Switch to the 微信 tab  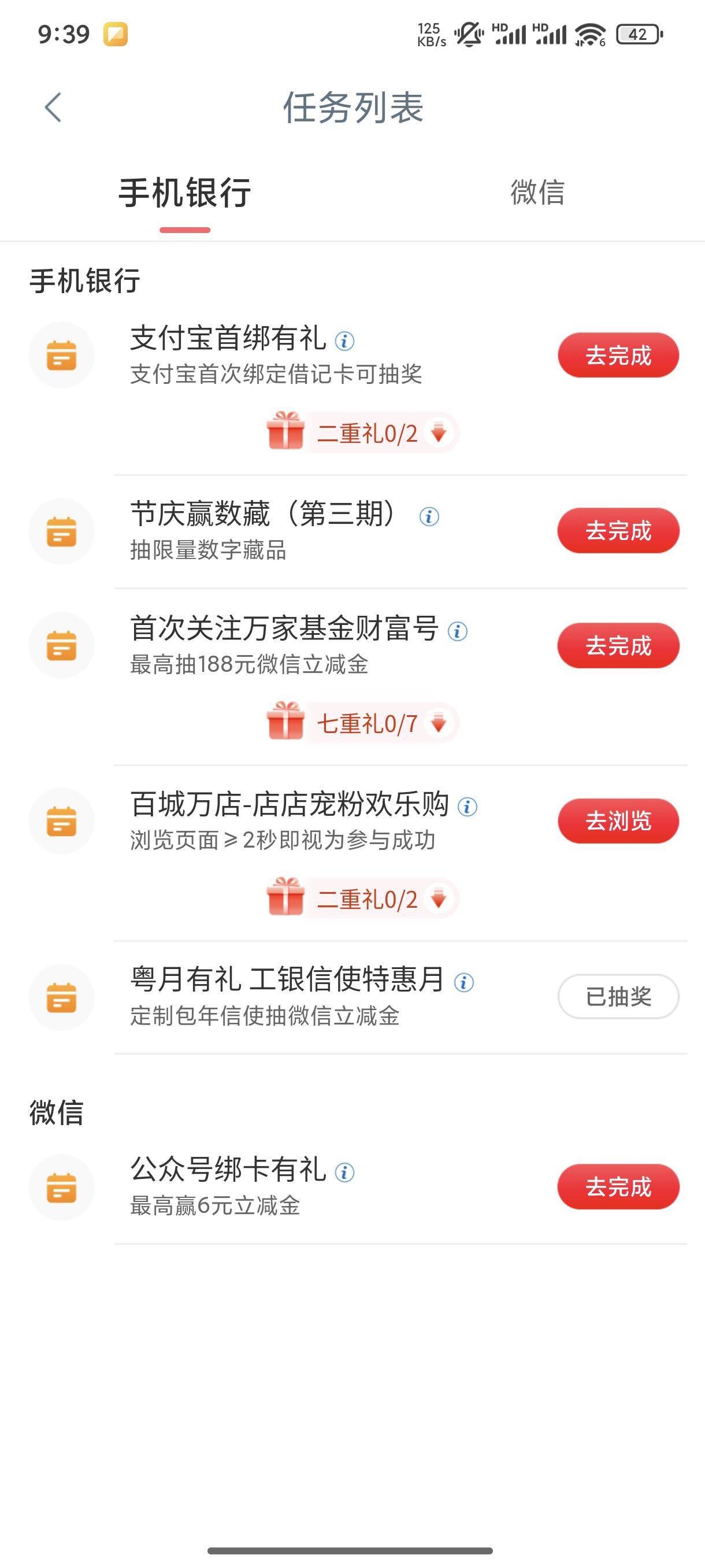[x=537, y=193]
